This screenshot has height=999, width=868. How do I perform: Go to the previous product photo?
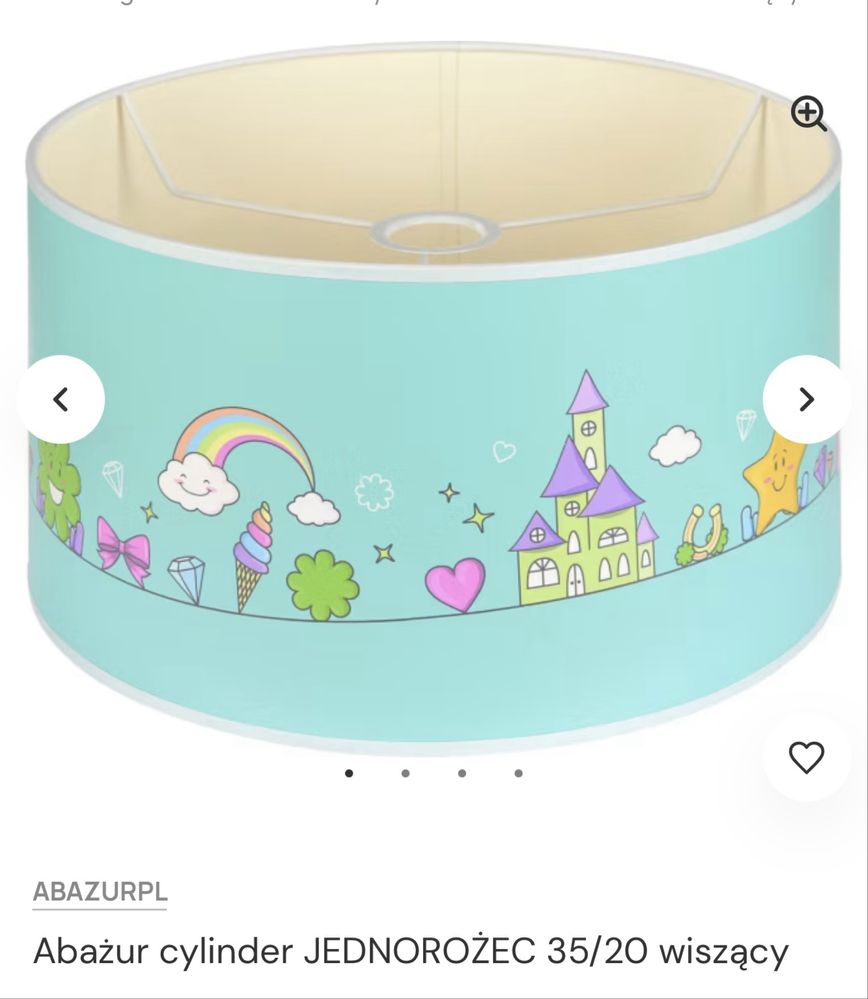pos(61,400)
